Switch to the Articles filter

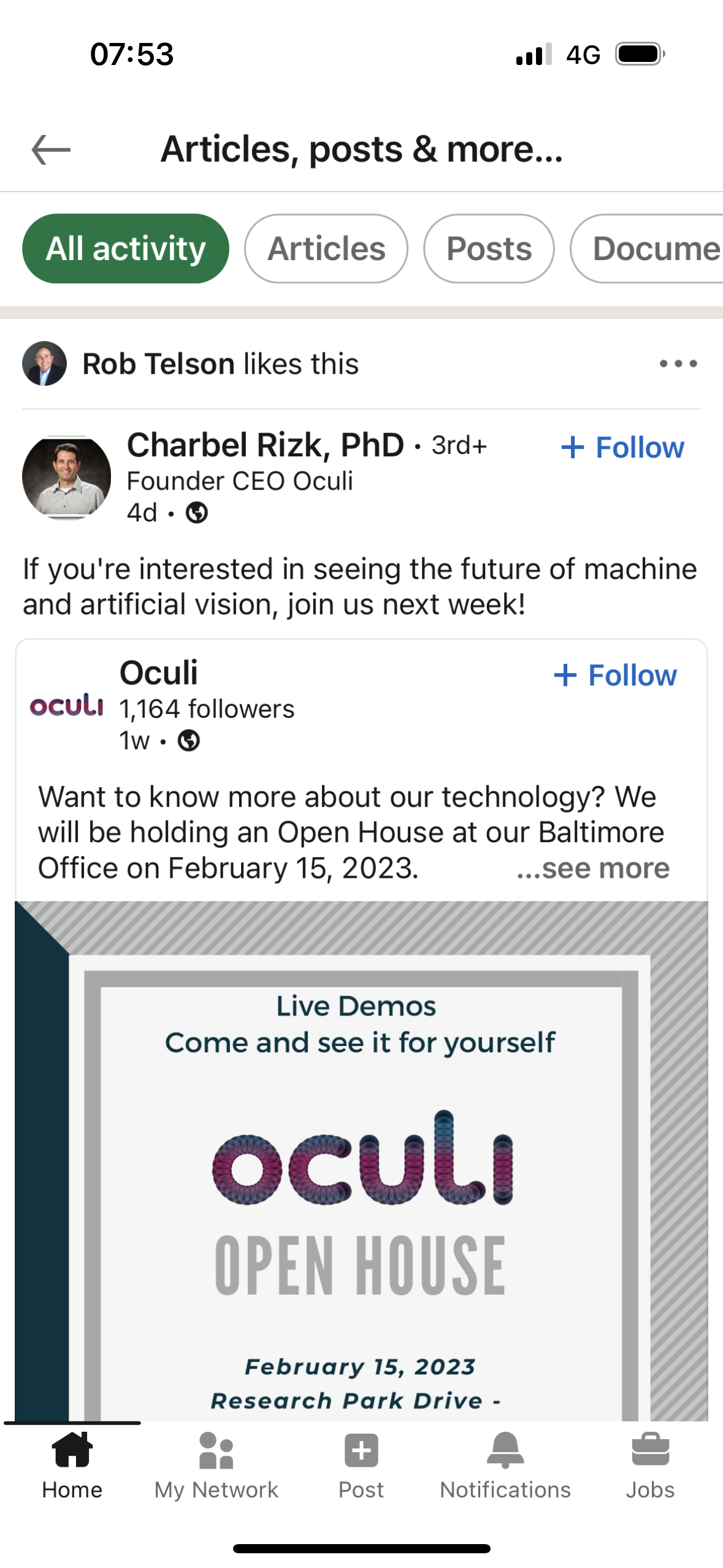pyautogui.click(x=326, y=248)
